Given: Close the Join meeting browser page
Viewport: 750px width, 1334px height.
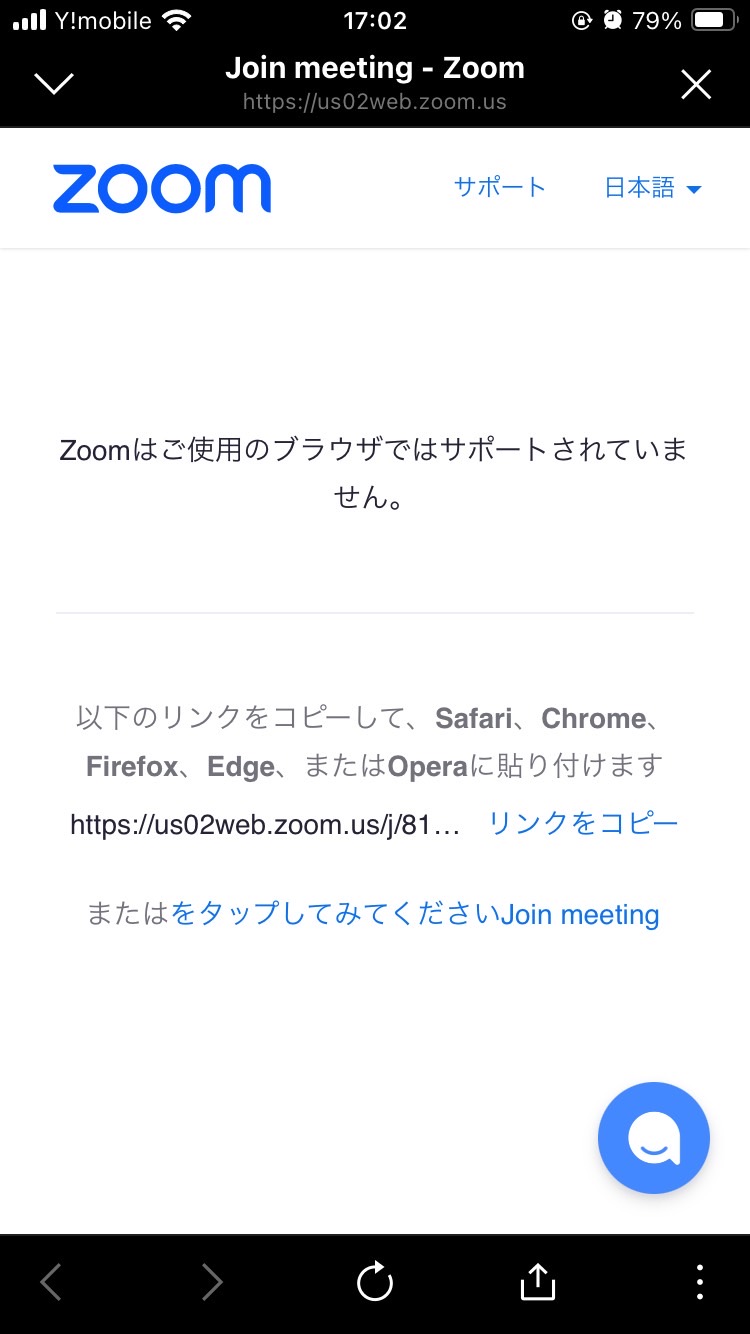Looking at the screenshot, I should [696, 85].
